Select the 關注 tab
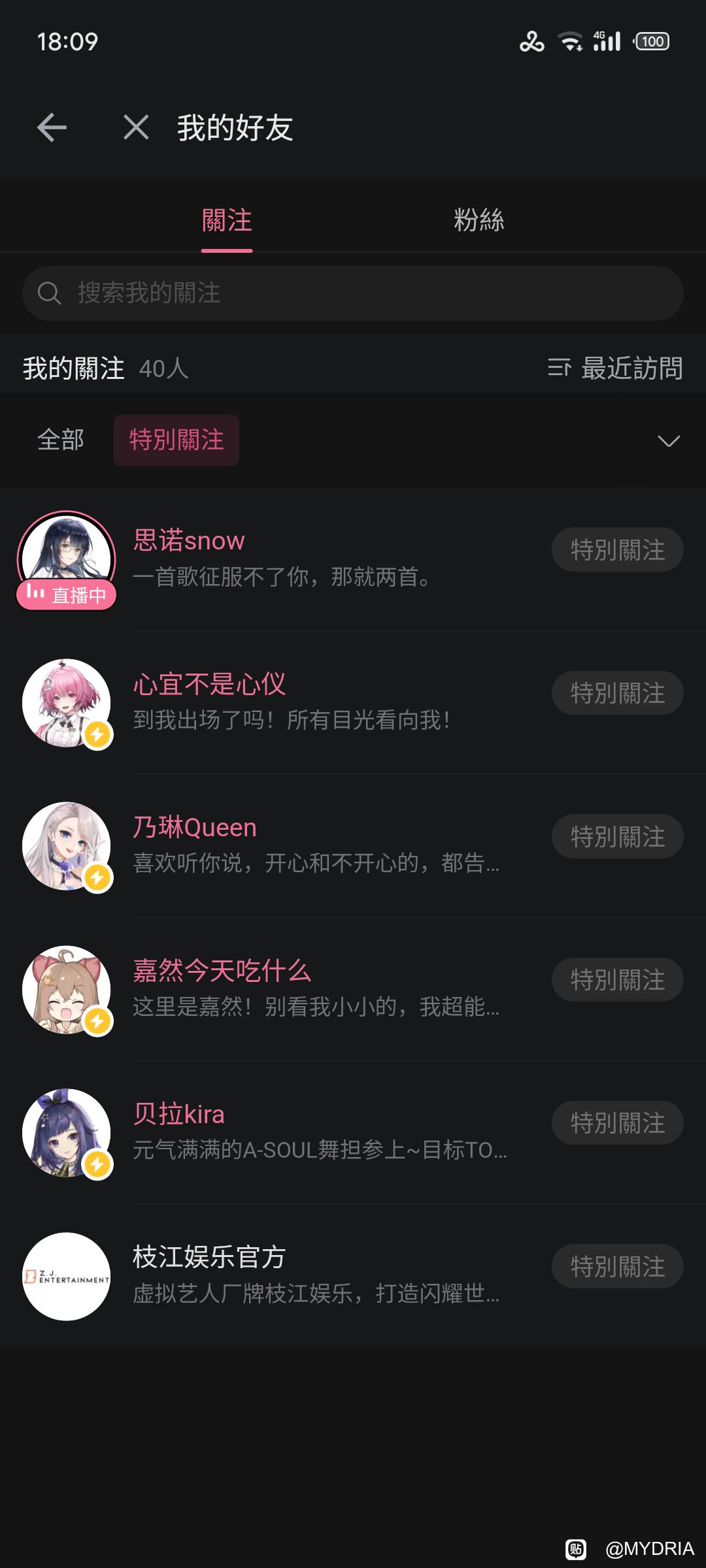Viewport: 706px width, 1568px height. pyautogui.click(x=227, y=220)
